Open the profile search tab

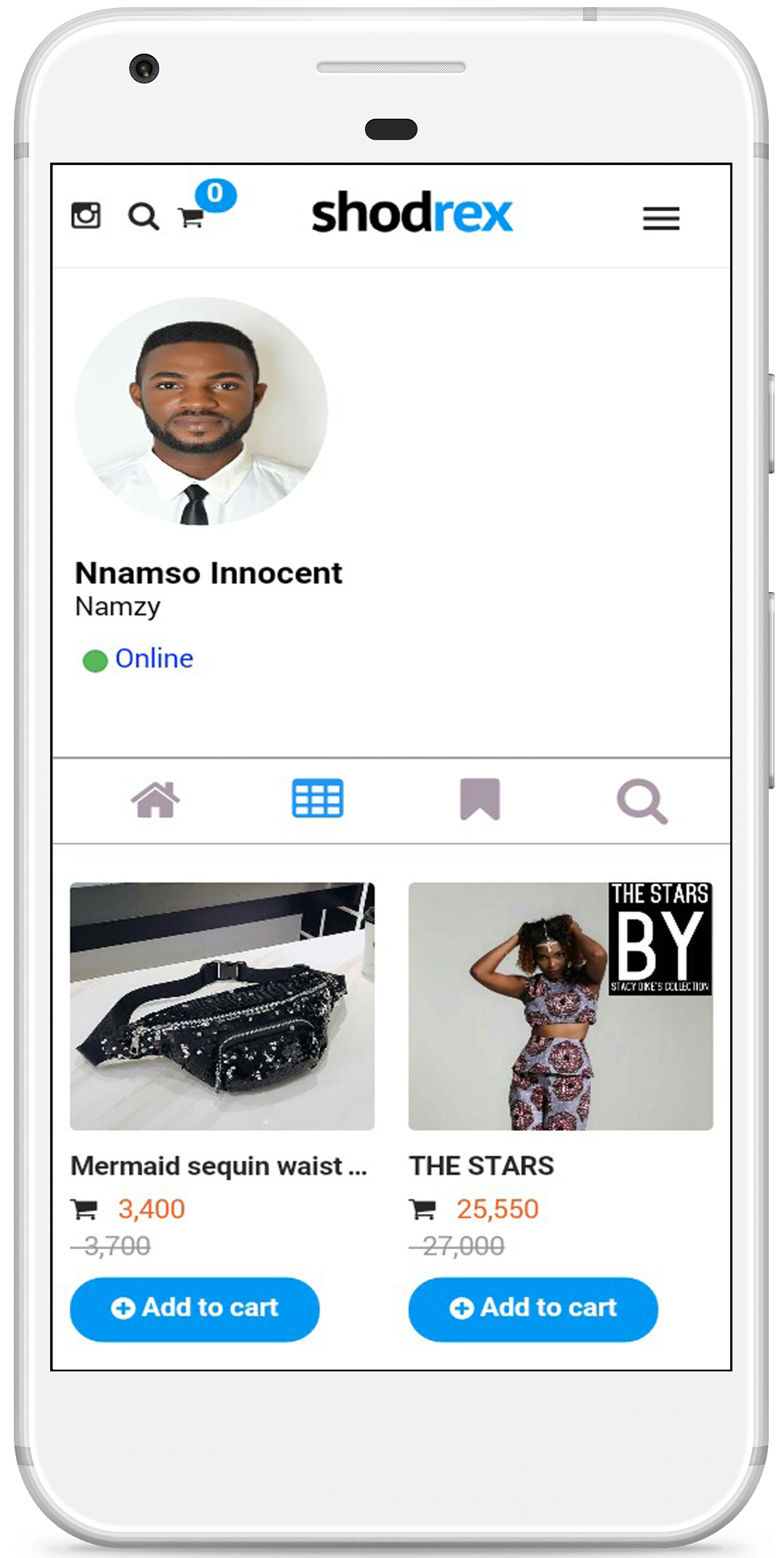click(641, 802)
